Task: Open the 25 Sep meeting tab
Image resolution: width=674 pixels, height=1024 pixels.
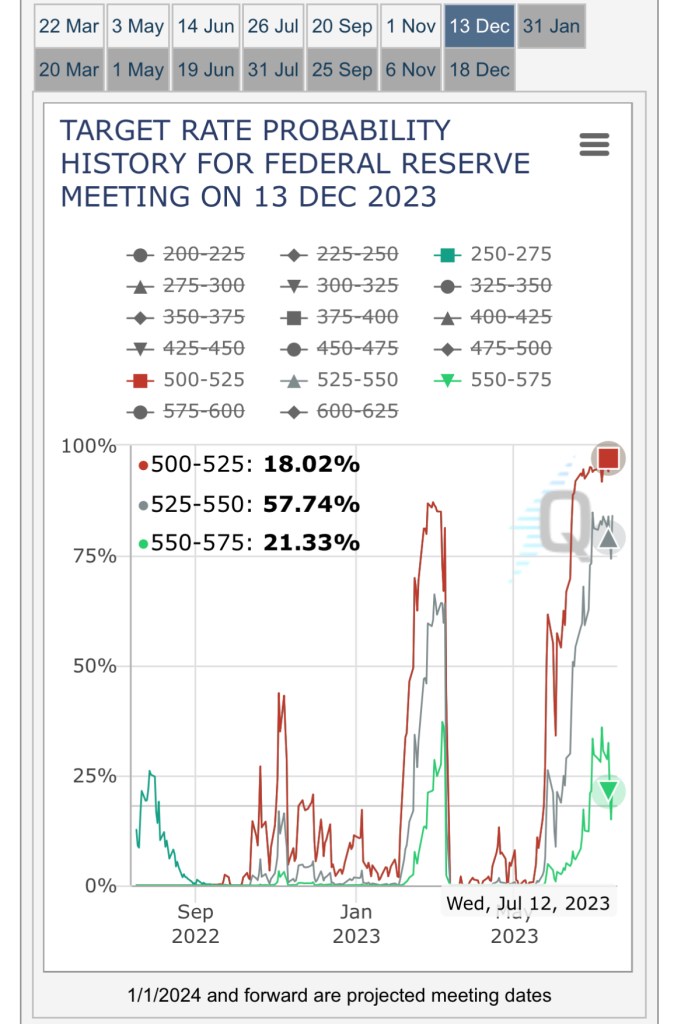Action: 342,70
